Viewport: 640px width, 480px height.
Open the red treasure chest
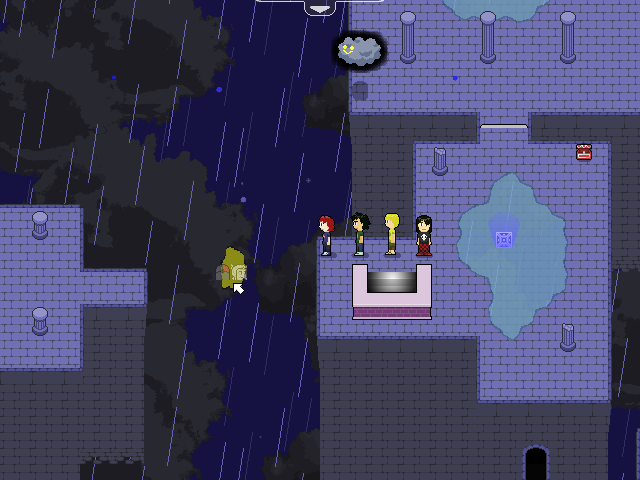point(584,152)
